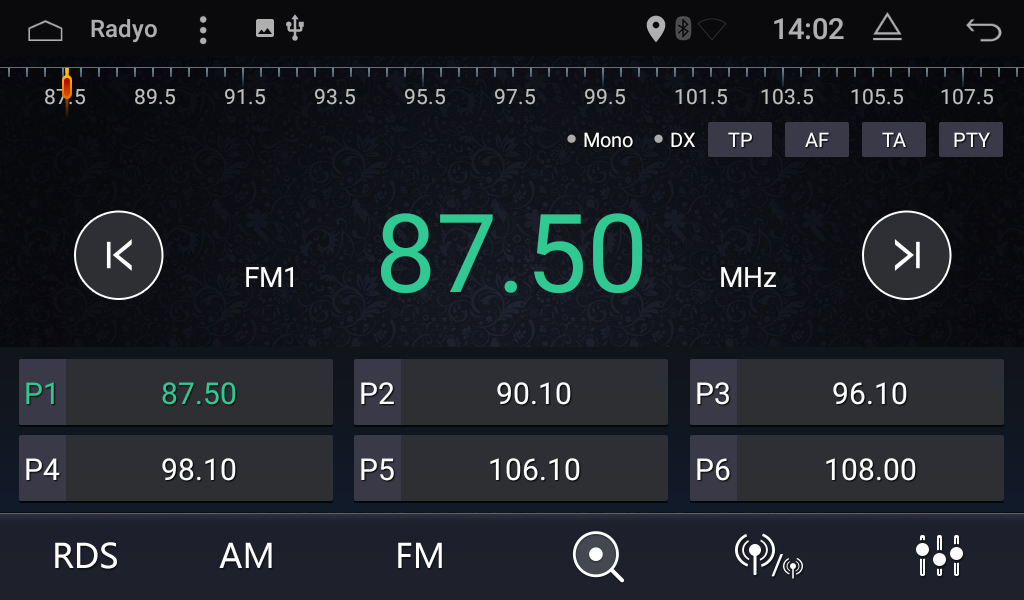Skip to the next radio station
This screenshot has height=600, width=1024.
coord(906,255)
